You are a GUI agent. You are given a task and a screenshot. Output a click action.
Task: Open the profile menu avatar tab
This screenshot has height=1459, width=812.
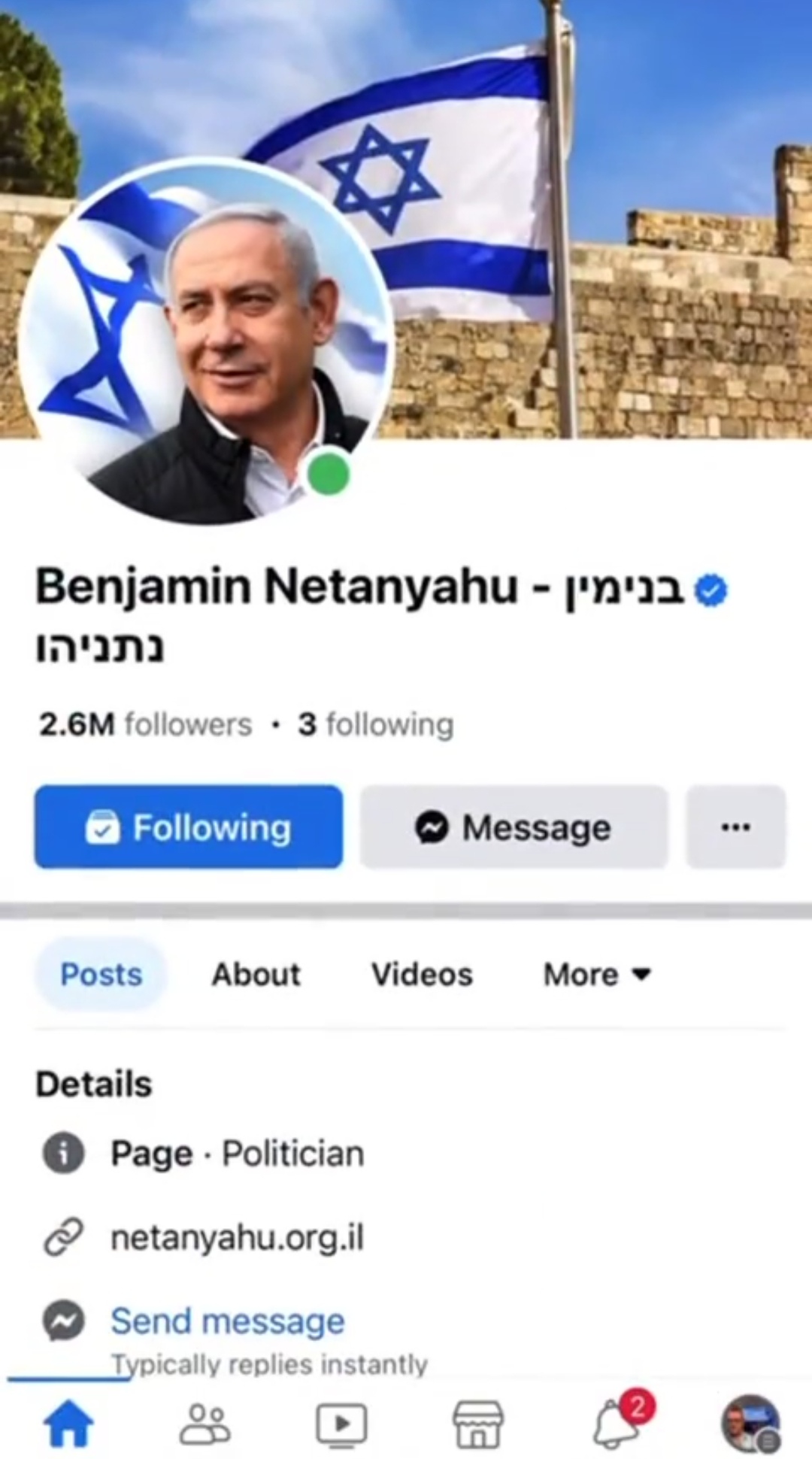[x=750, y=1424]
